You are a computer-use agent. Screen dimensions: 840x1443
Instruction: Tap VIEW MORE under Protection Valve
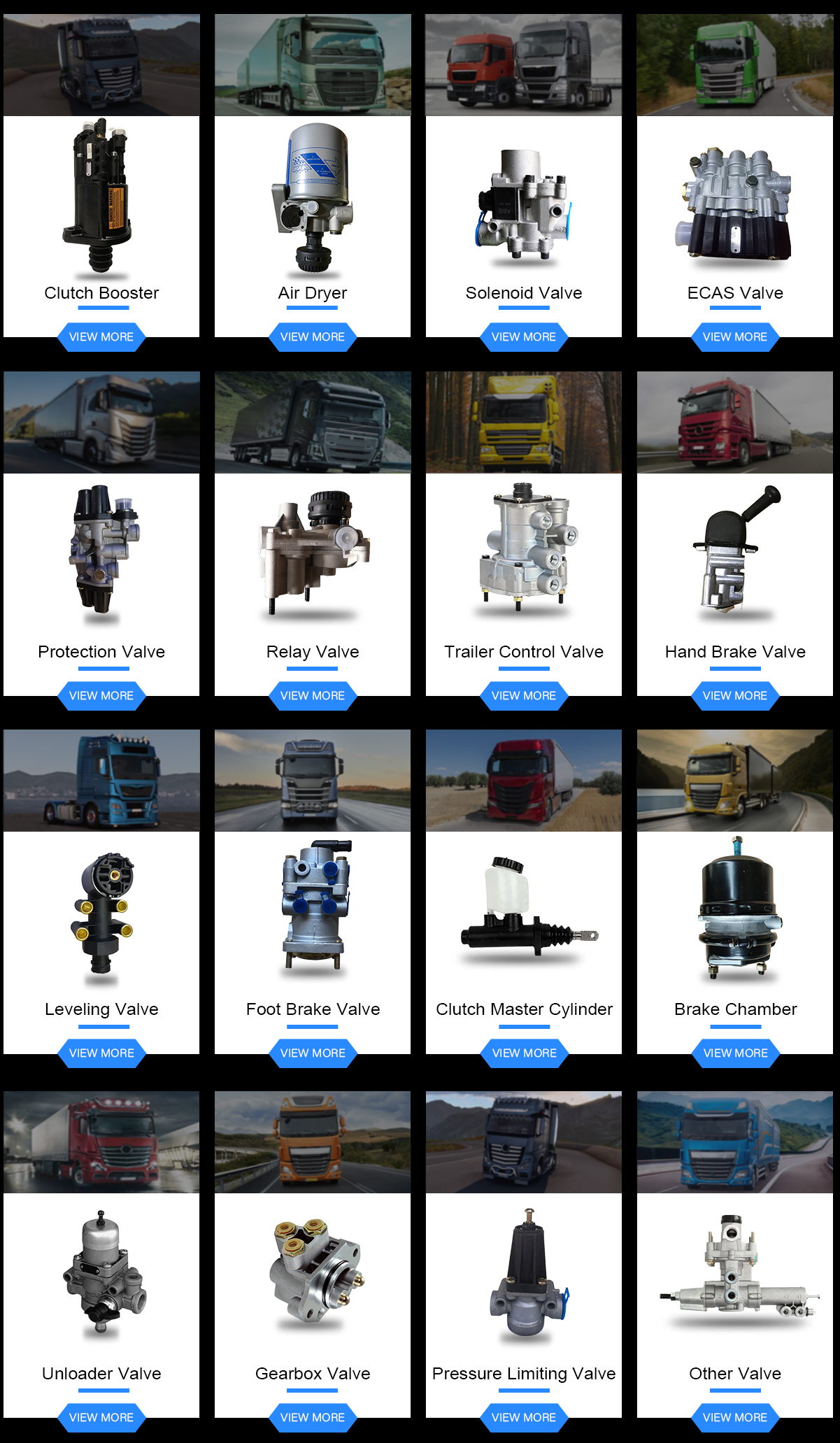pyautogui.click(x=101, y=696)
